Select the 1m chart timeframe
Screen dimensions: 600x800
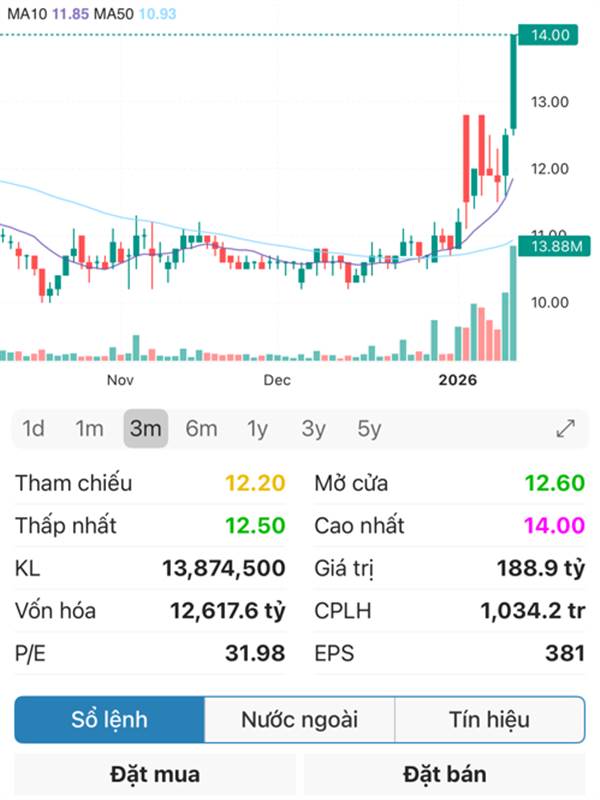tap(89, 429)
